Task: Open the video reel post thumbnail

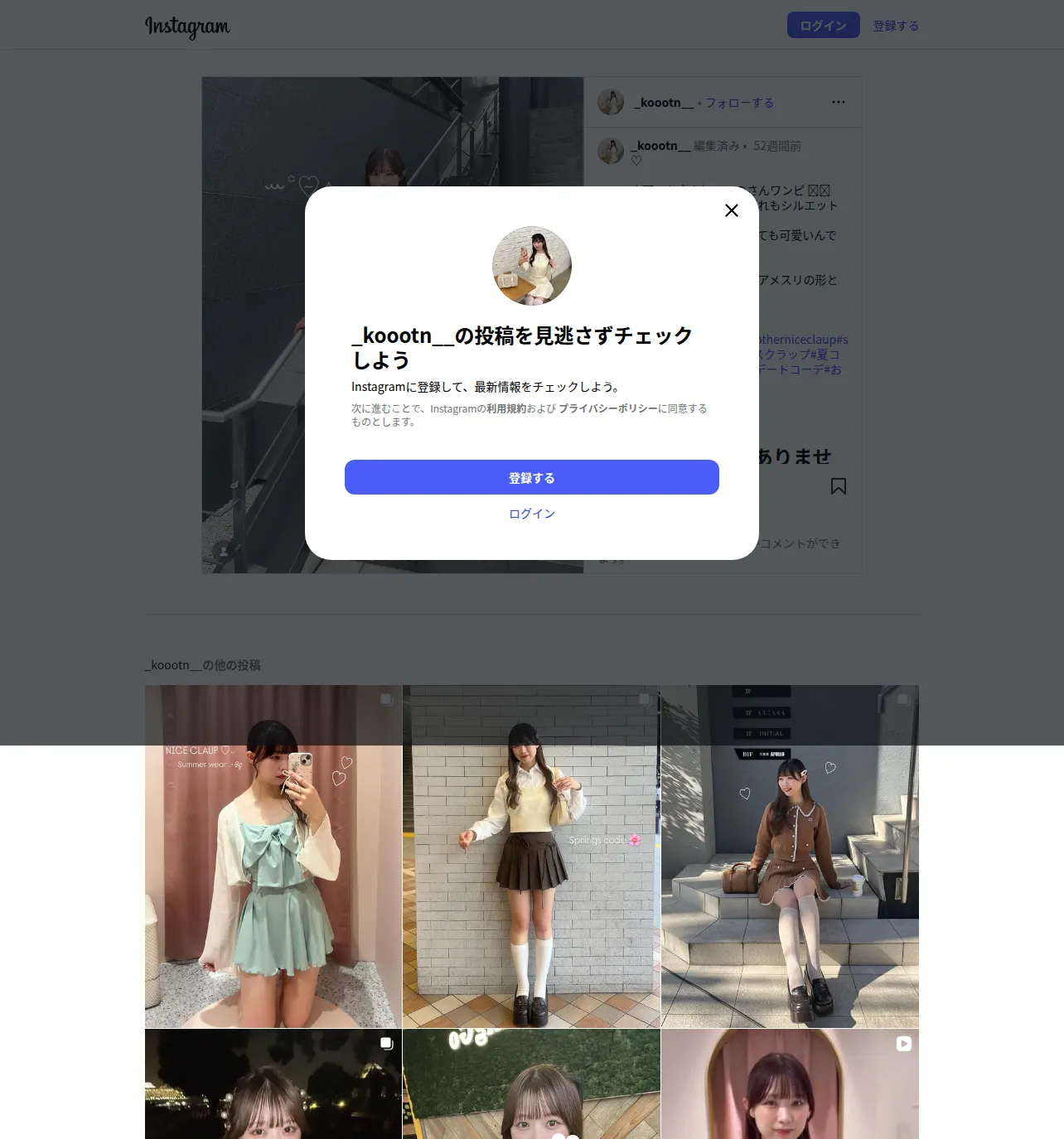Action: 790,1084
